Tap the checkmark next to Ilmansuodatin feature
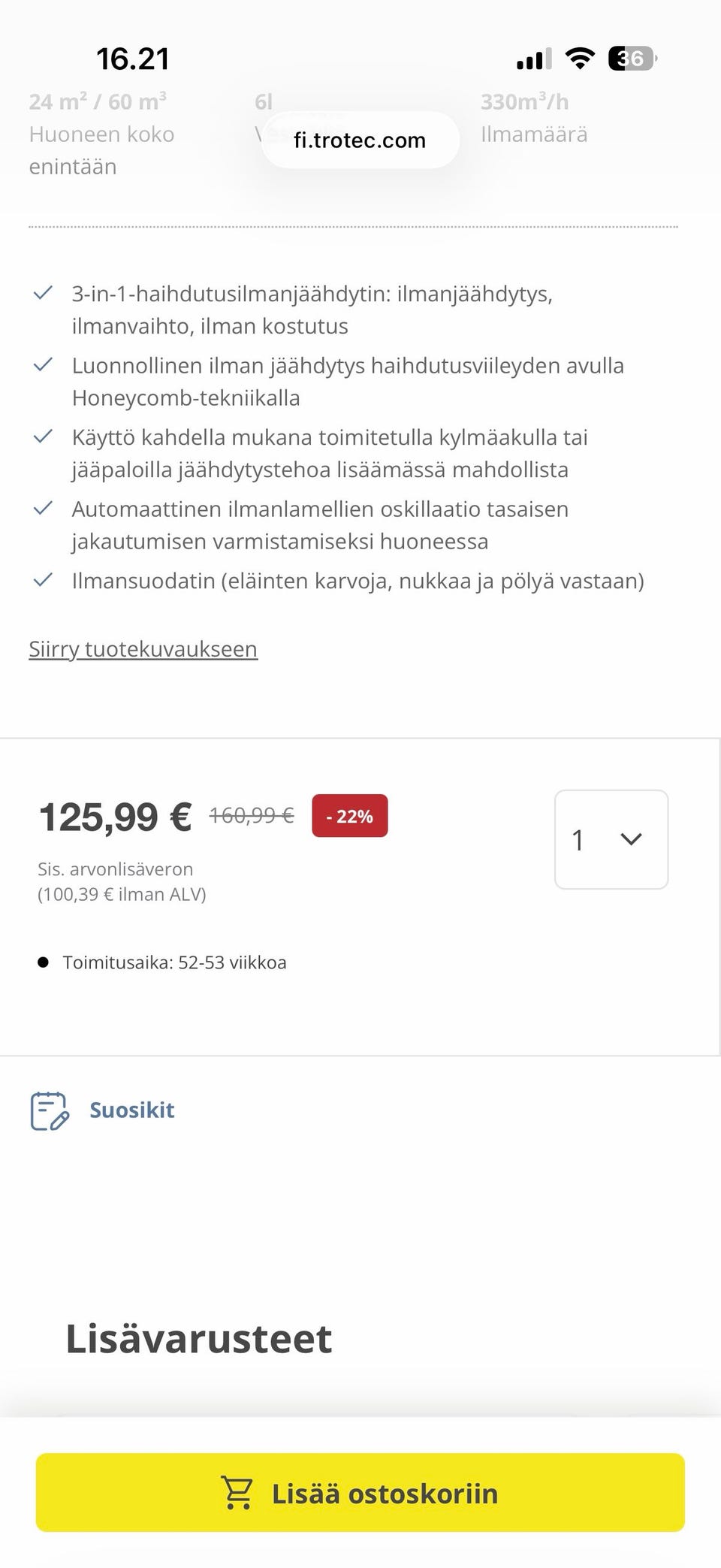Screen dimensions: 721x1568 point(44,579)
